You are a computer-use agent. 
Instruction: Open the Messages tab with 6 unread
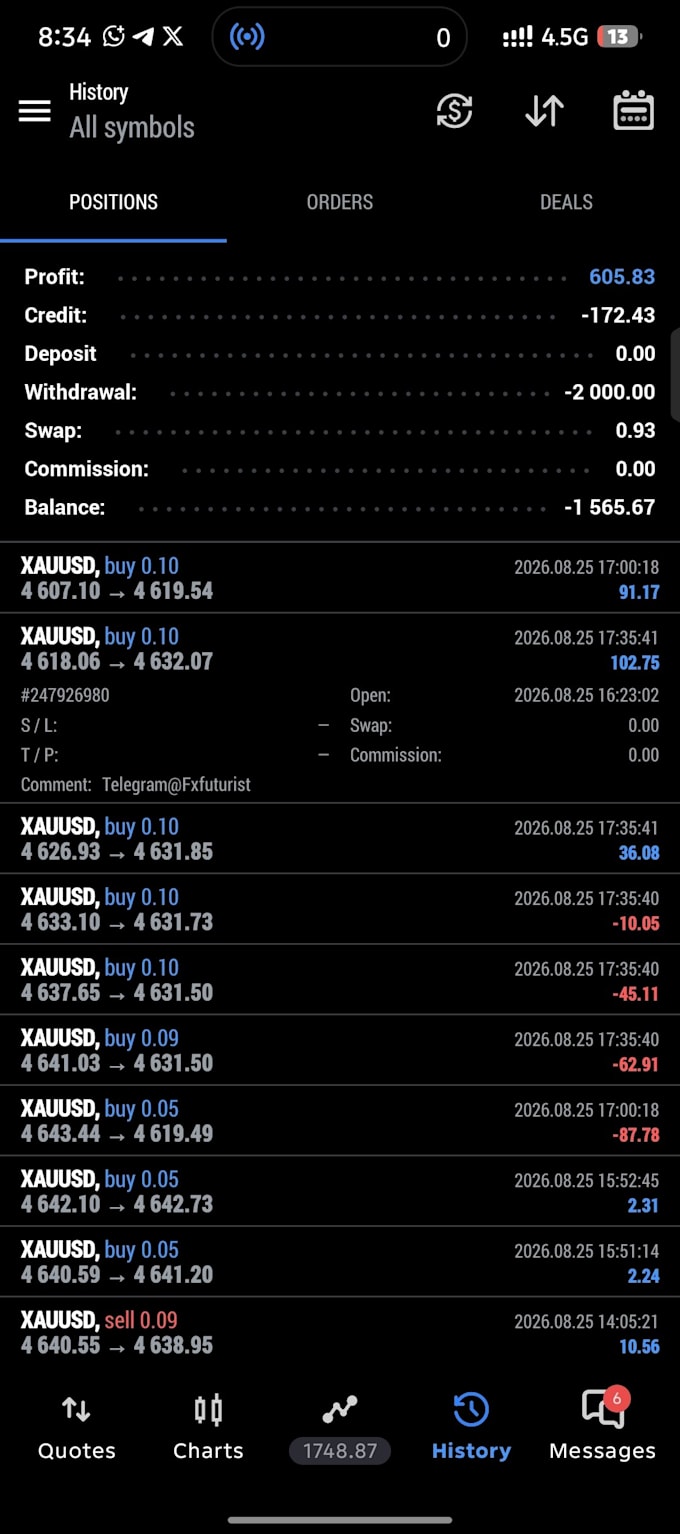(602, 1428)
